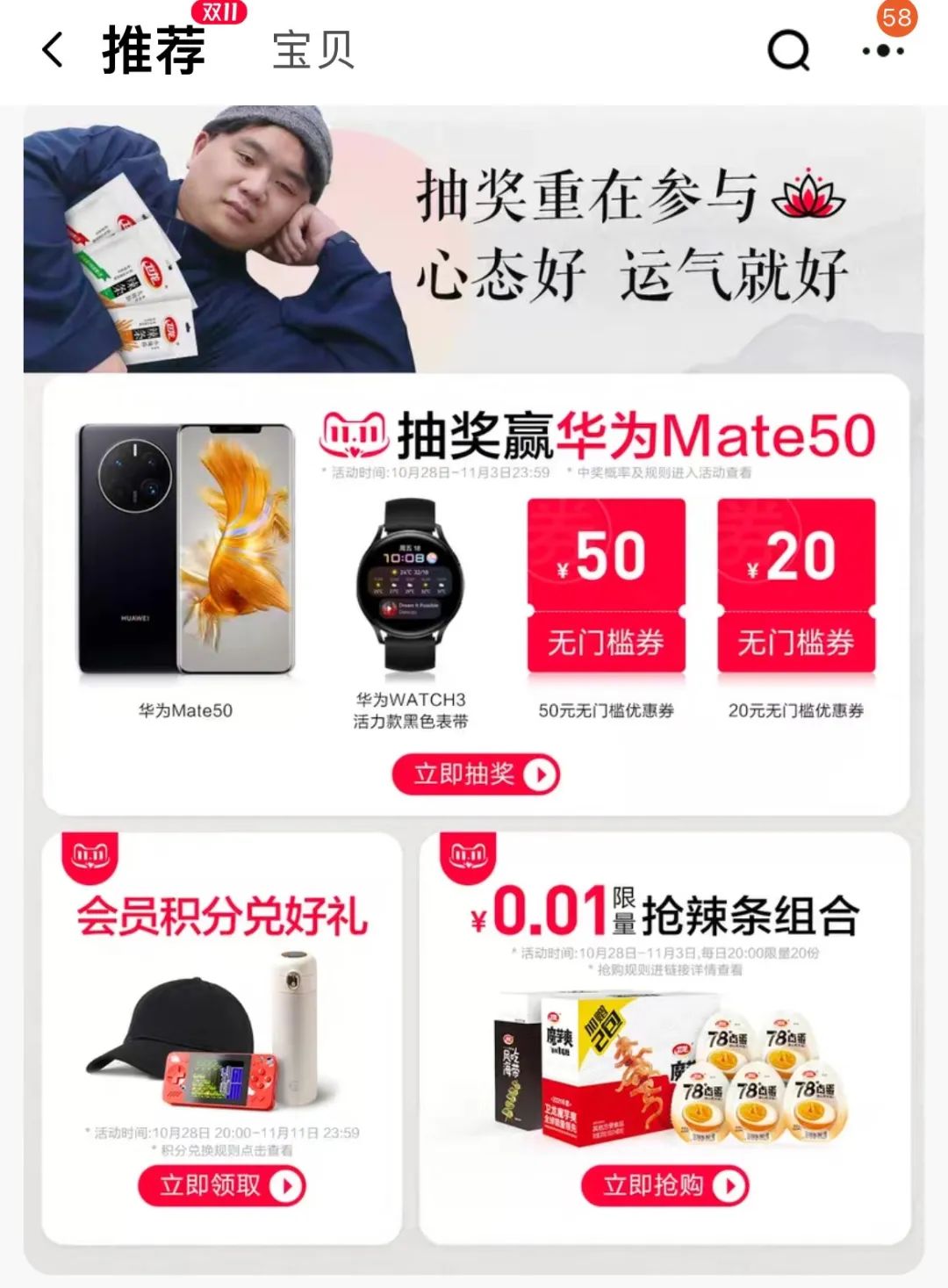The height and width of the screenshot is (1288, 948).
Task: Tap 立即抢购 for the 0.01 辣条 deal
Action: click(664, 1186)
